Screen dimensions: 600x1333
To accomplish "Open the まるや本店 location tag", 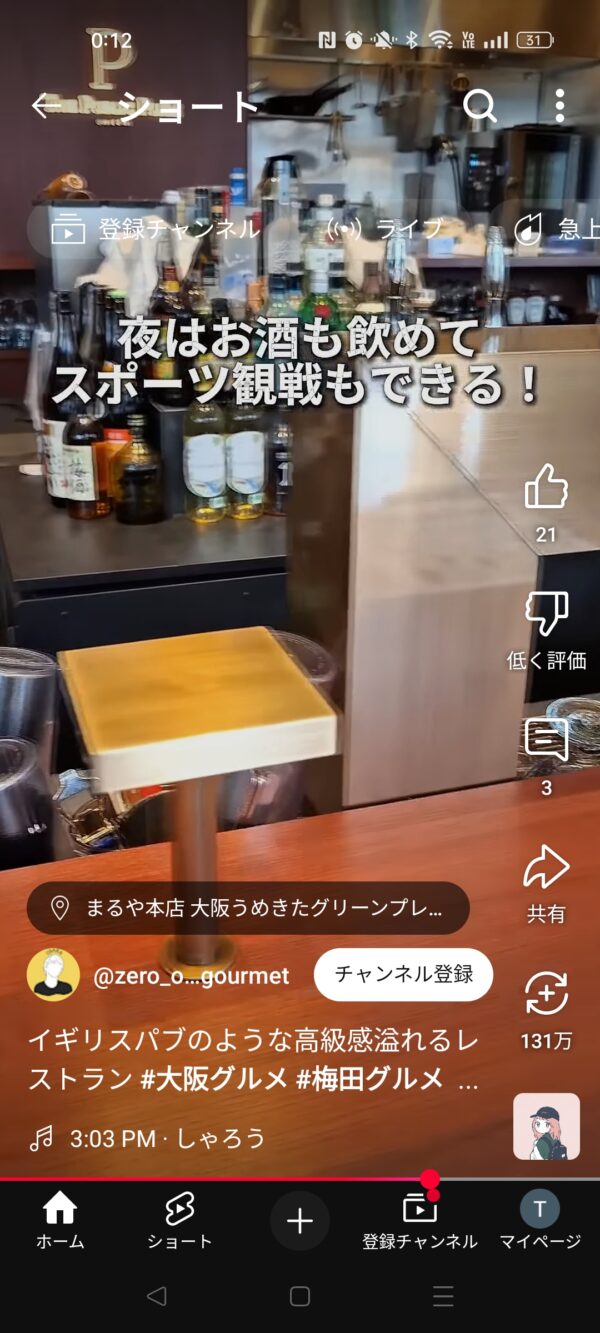I will (x=248, y=908).
